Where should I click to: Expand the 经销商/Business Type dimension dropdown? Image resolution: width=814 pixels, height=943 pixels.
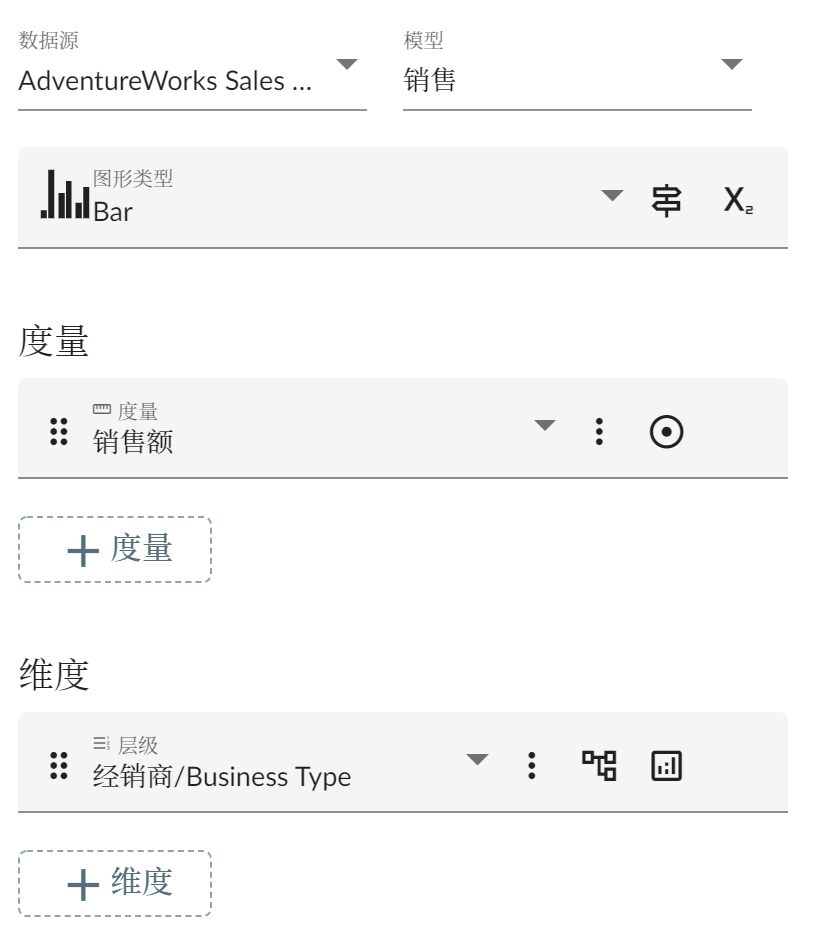click(x=479, y=759)
